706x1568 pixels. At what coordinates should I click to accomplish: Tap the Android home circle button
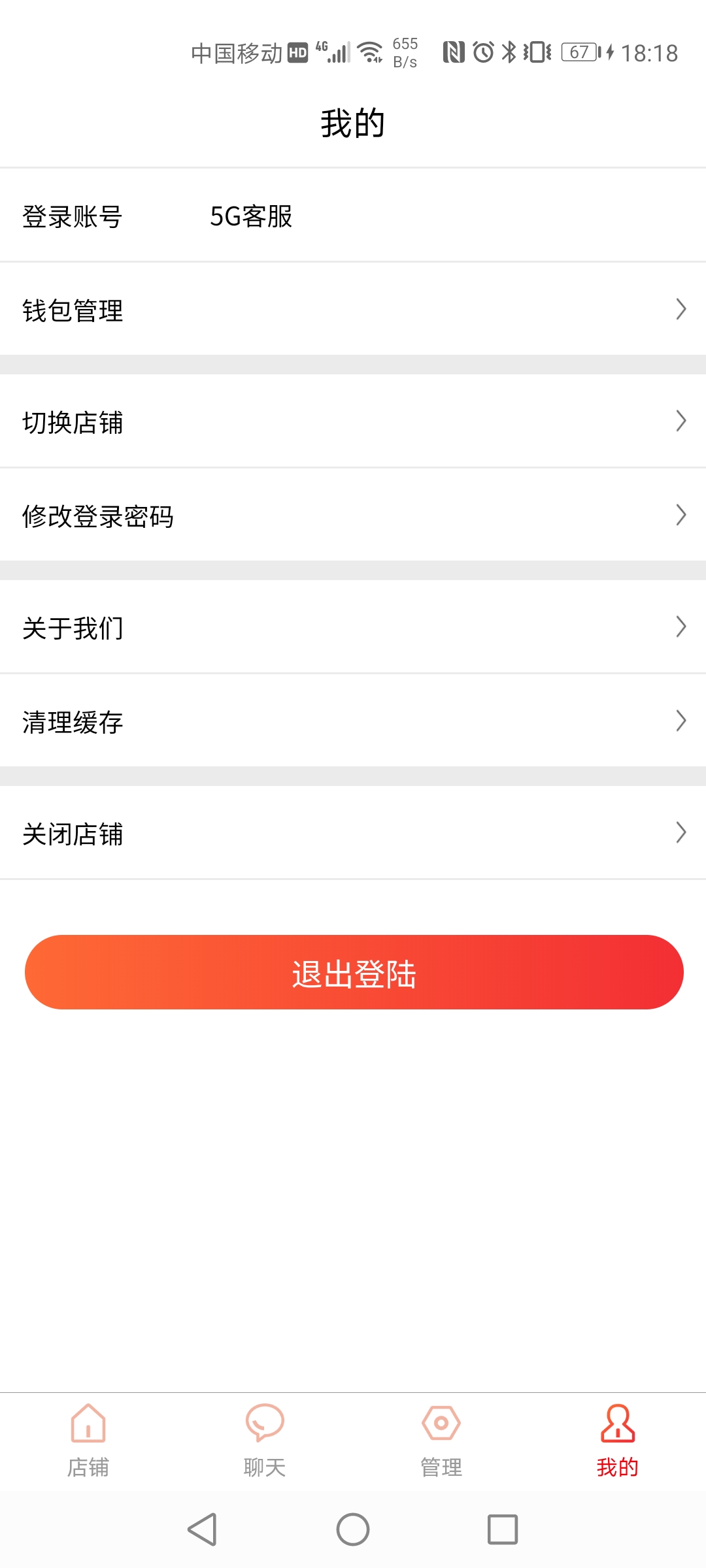(352, 1529)
